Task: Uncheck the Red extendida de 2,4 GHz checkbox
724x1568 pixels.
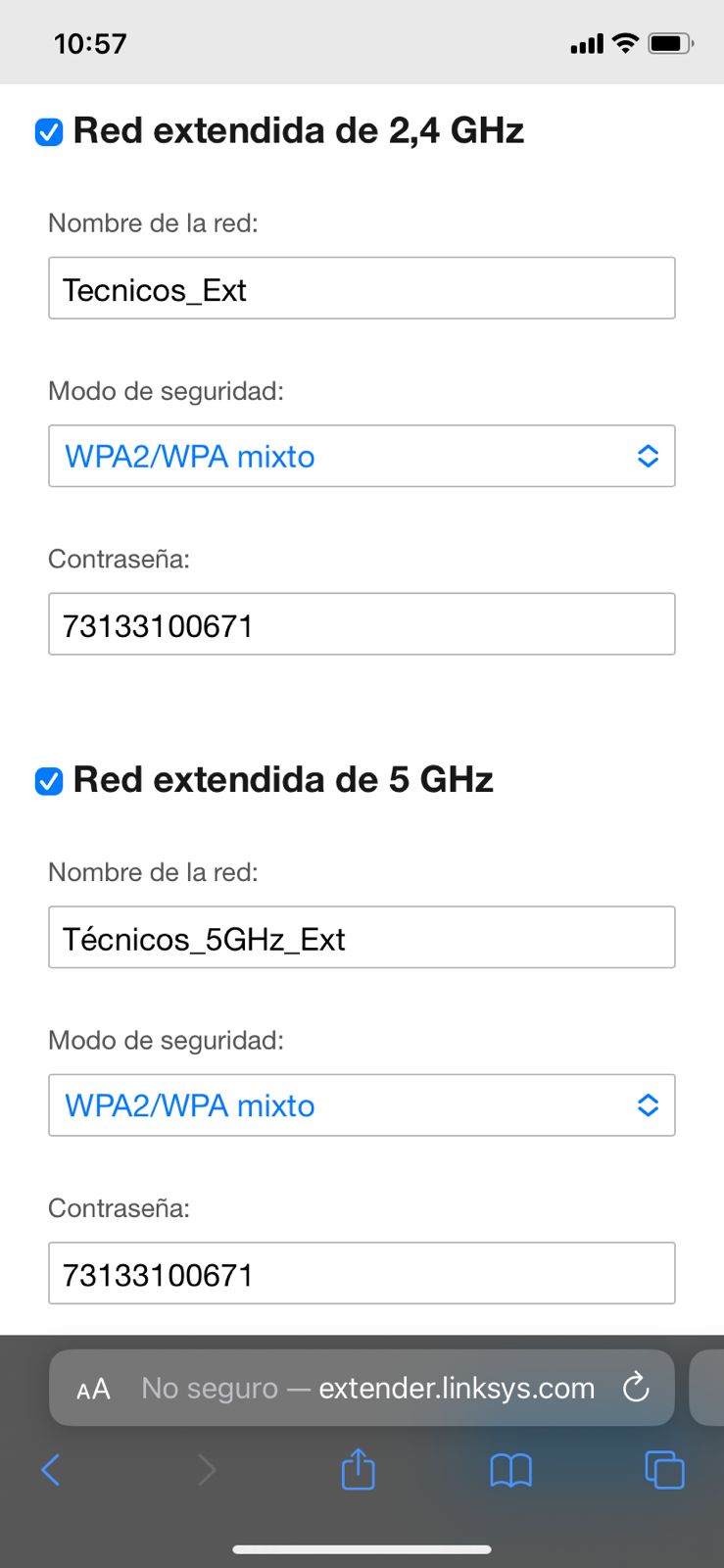Action: pyautogui.click(x=49, y=132)
